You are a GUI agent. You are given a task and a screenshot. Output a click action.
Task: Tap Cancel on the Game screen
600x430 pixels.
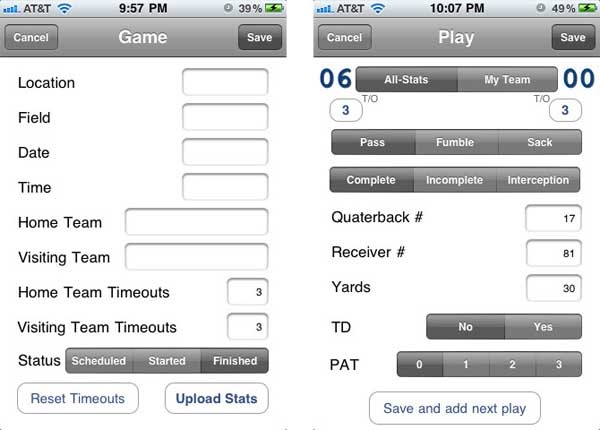point(31,38)
